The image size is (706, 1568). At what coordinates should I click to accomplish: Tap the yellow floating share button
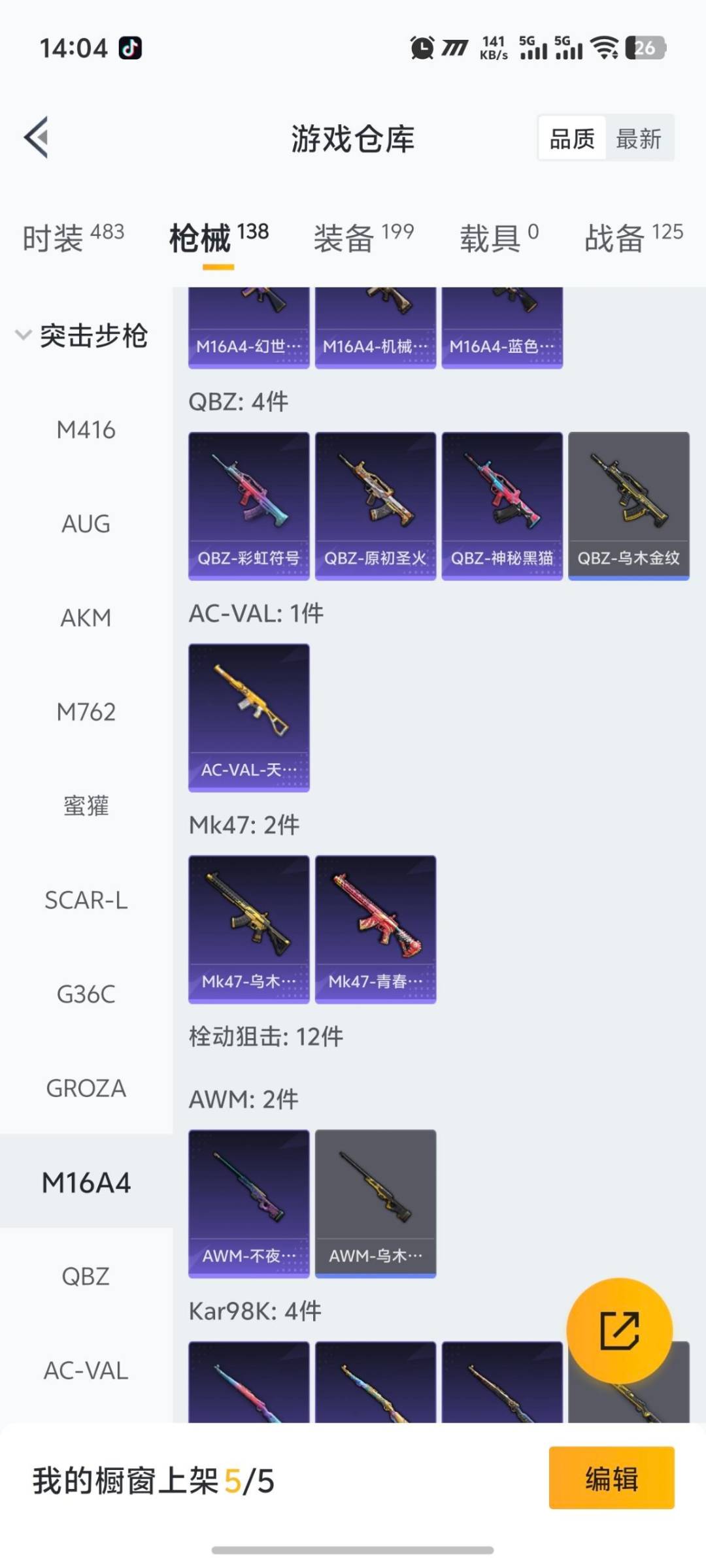click(619, 1330)
